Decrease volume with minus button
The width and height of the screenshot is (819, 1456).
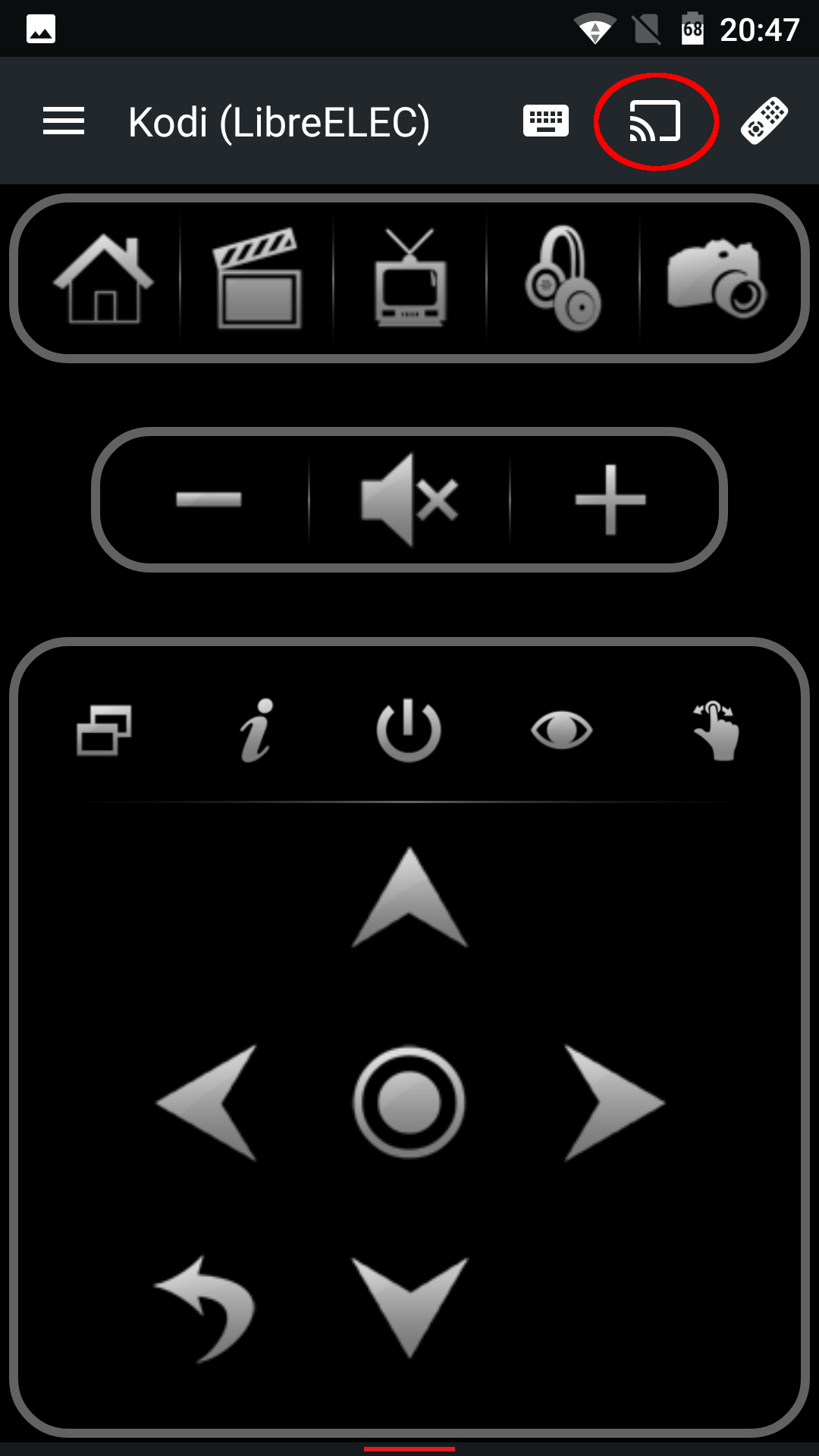209,499
